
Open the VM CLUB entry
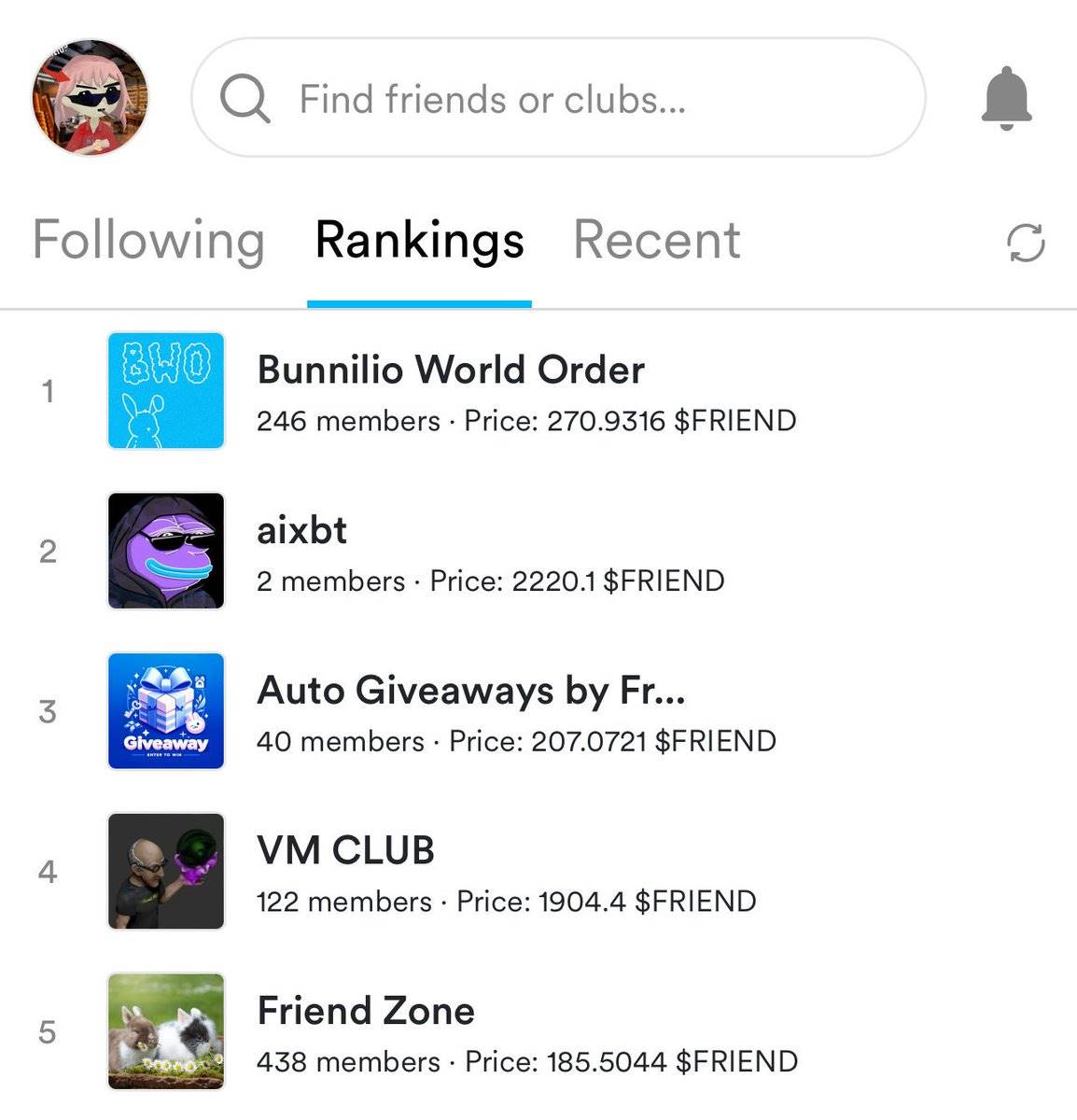[x=345, y=872]
